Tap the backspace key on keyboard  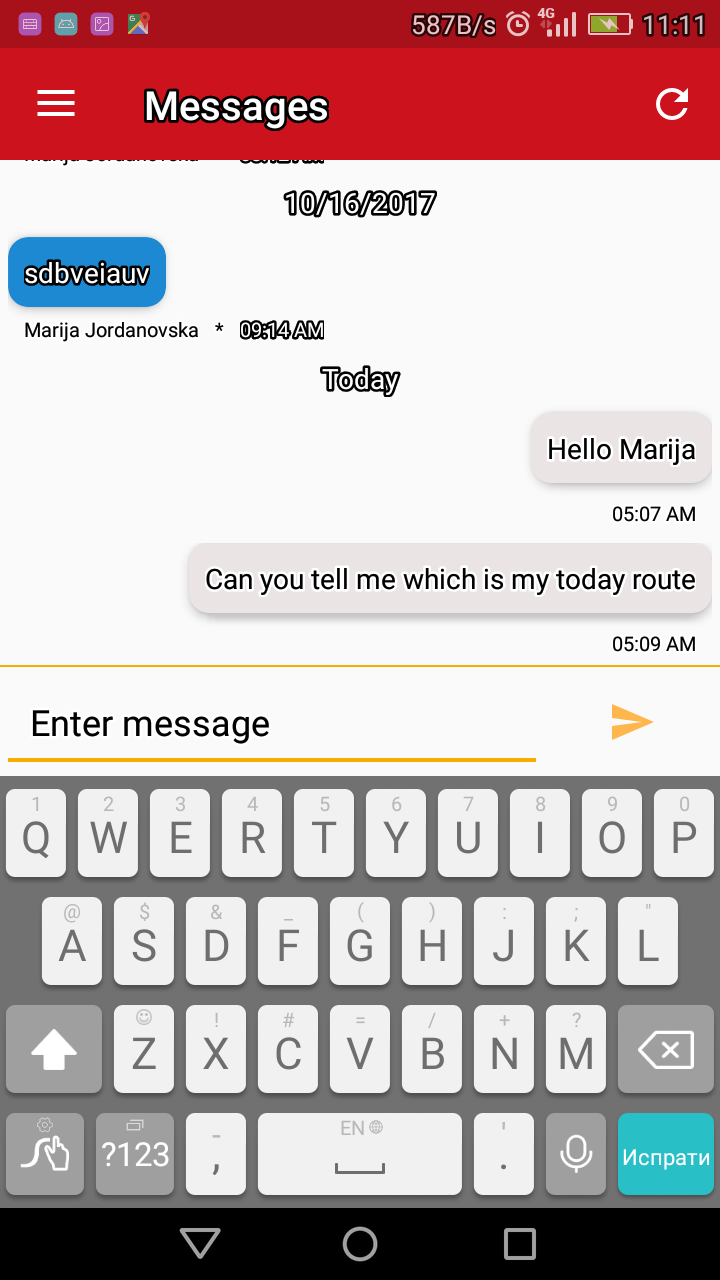coord(666,1049)
